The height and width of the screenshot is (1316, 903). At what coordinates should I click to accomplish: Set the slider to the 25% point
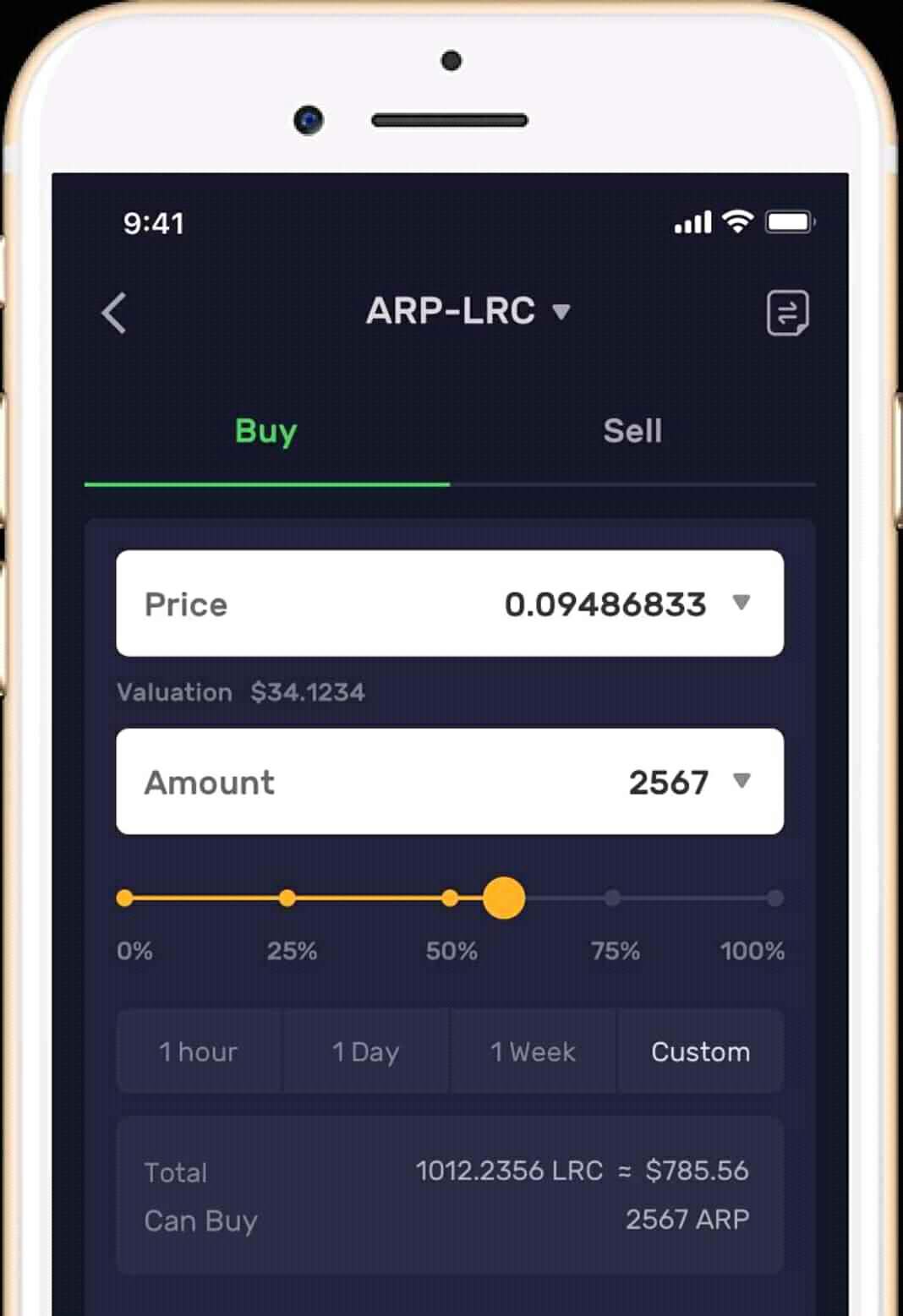[287, 898]
